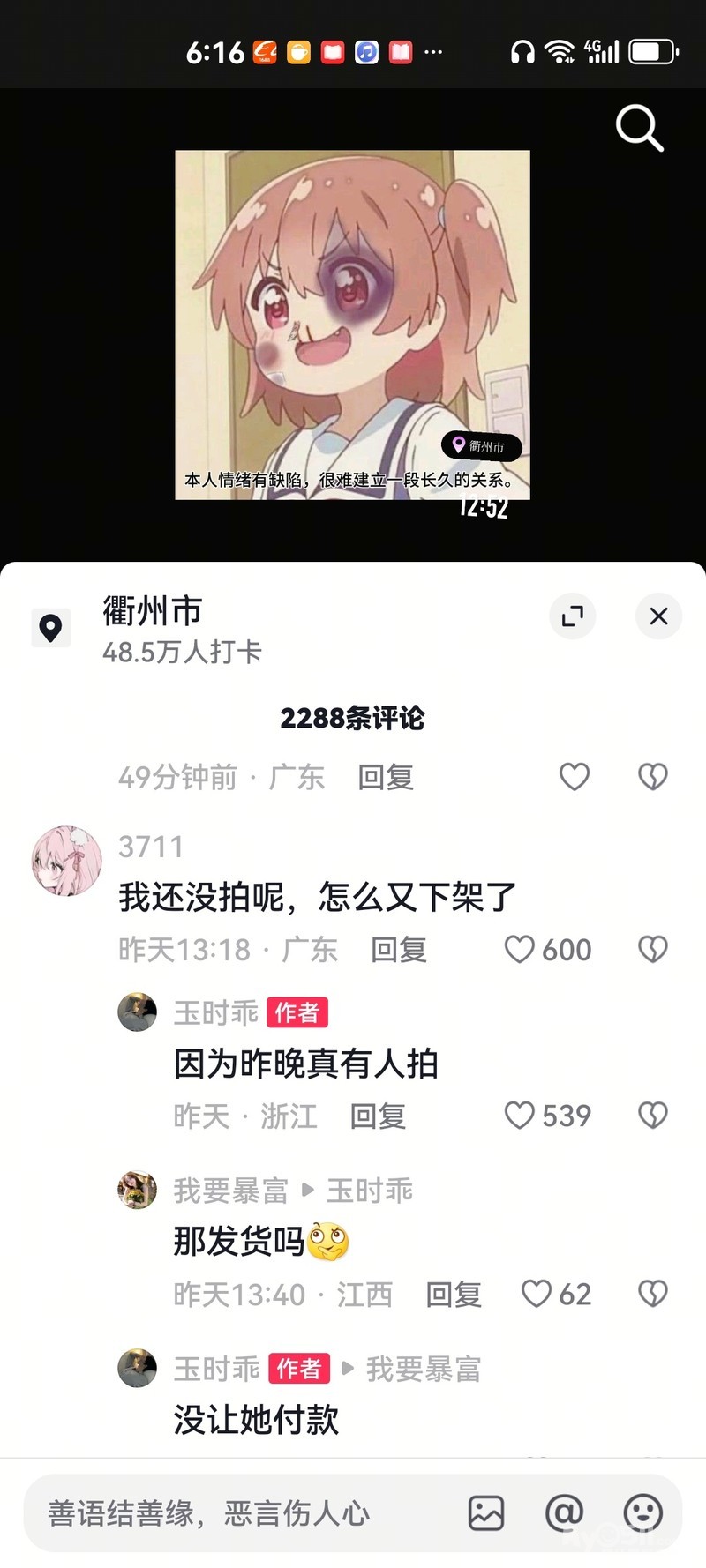Image resolution: width=706 pixels, height=1568 pixels.
Task: Close the comments panel
Action: click(658, 616)
